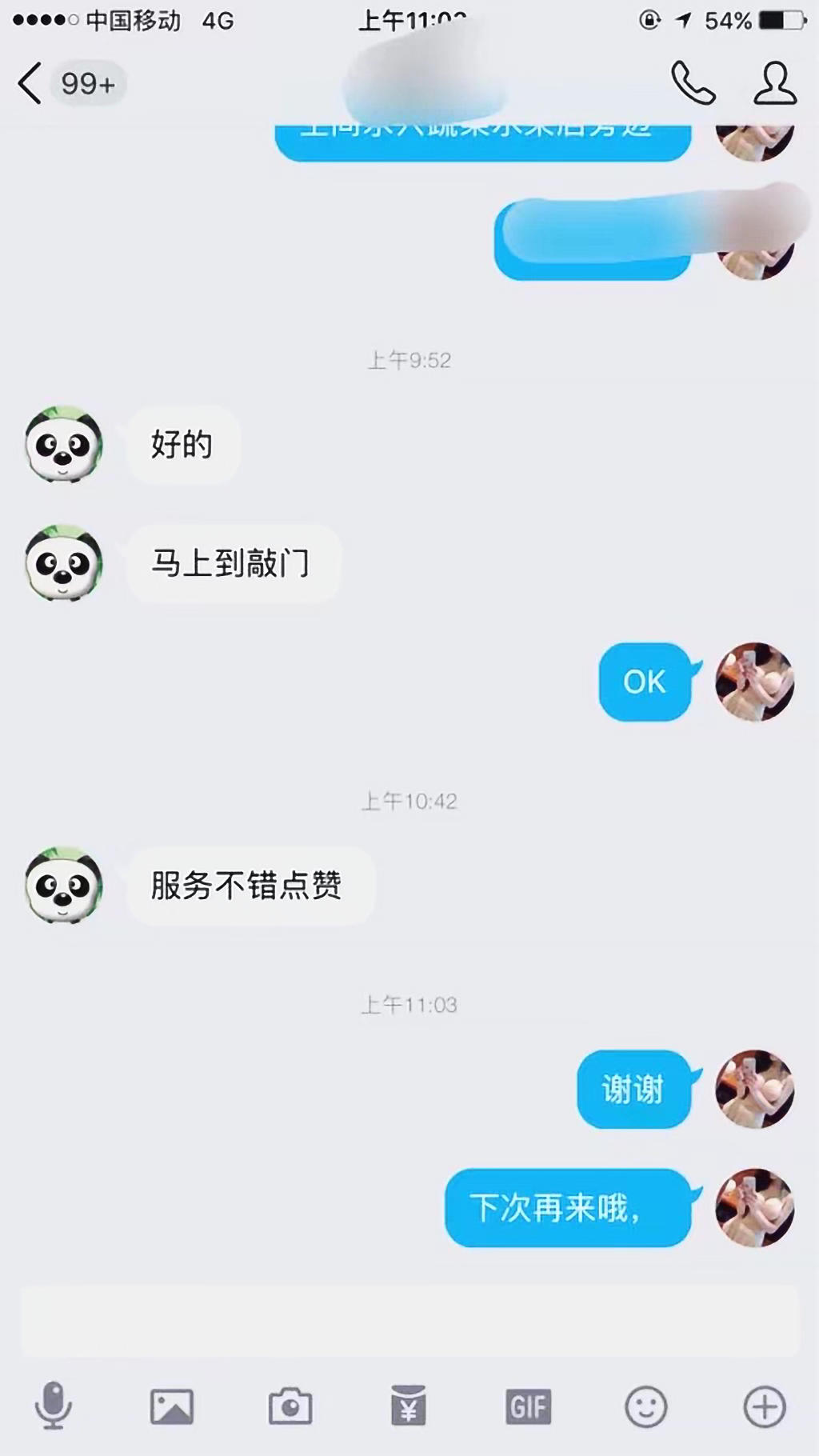819x1456 pixels.
Task: Tap the back chevron to leave chat
Action: point(30,82)
